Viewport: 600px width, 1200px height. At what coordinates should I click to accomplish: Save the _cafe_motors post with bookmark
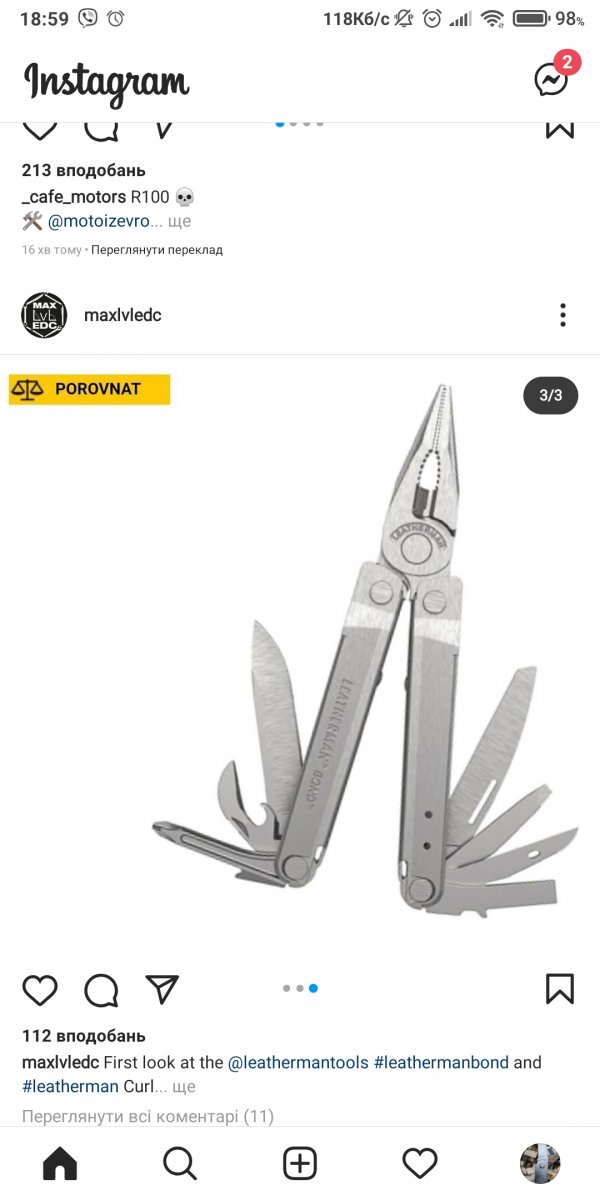tap(560, 130)
